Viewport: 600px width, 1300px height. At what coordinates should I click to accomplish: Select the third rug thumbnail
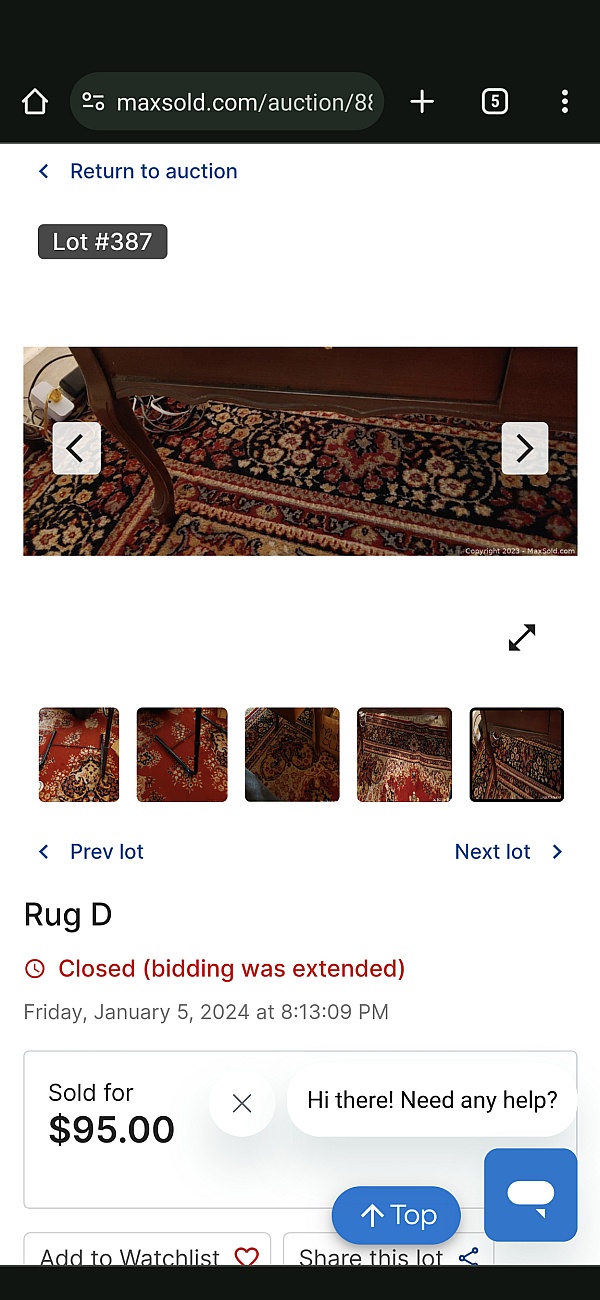[x=292, y=754]
